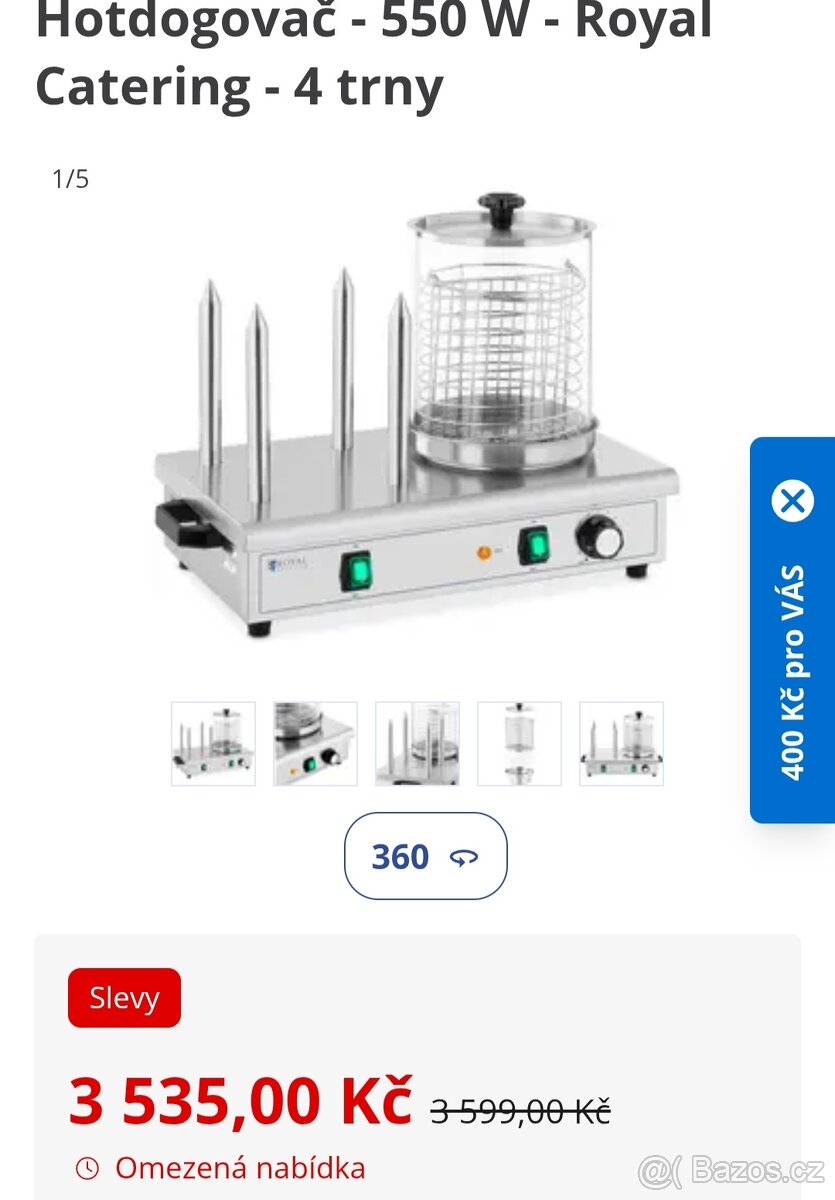Click the clock icon beside Omezená nabídka
This screenshot has height=1200, width=835.
[88, 1167]
